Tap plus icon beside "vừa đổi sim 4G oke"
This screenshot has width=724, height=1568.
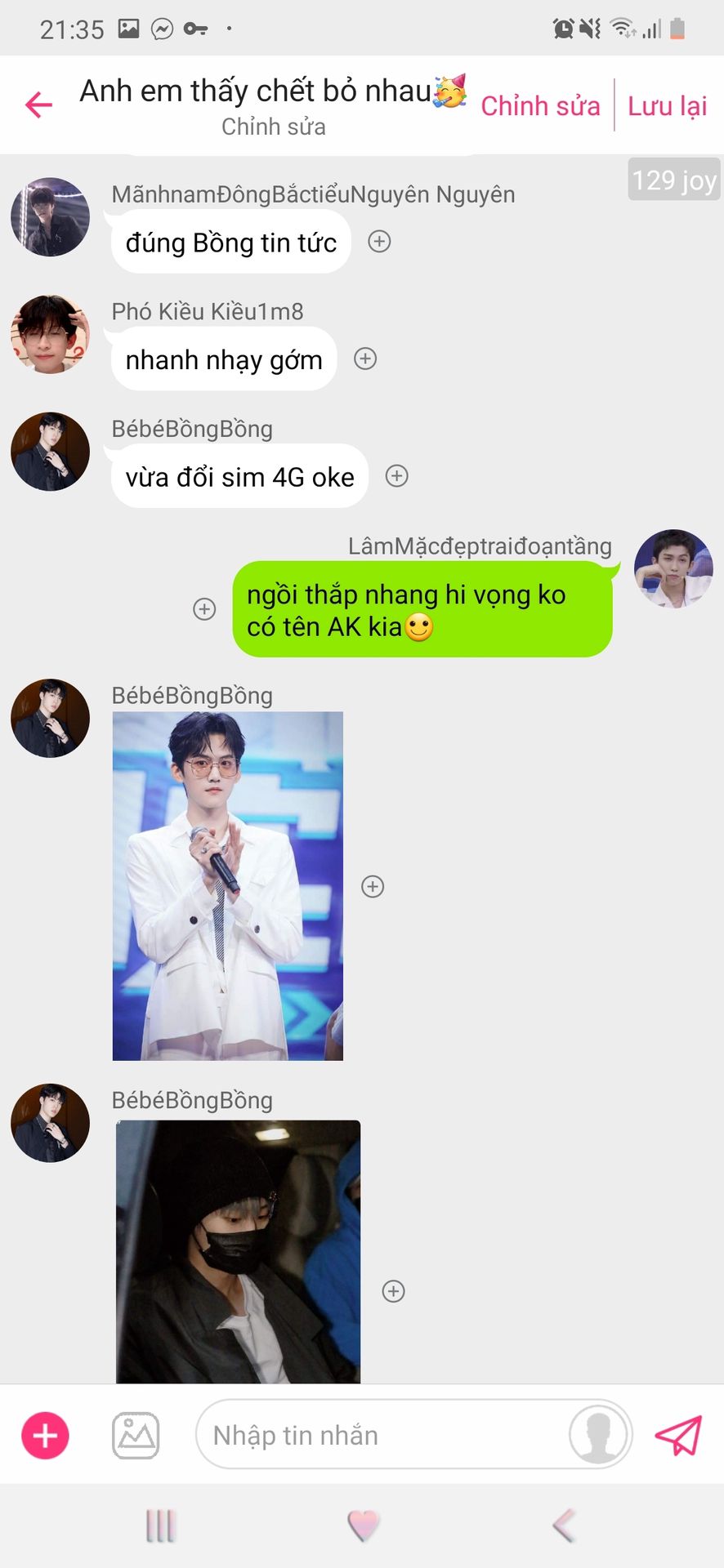click(397, 476)
